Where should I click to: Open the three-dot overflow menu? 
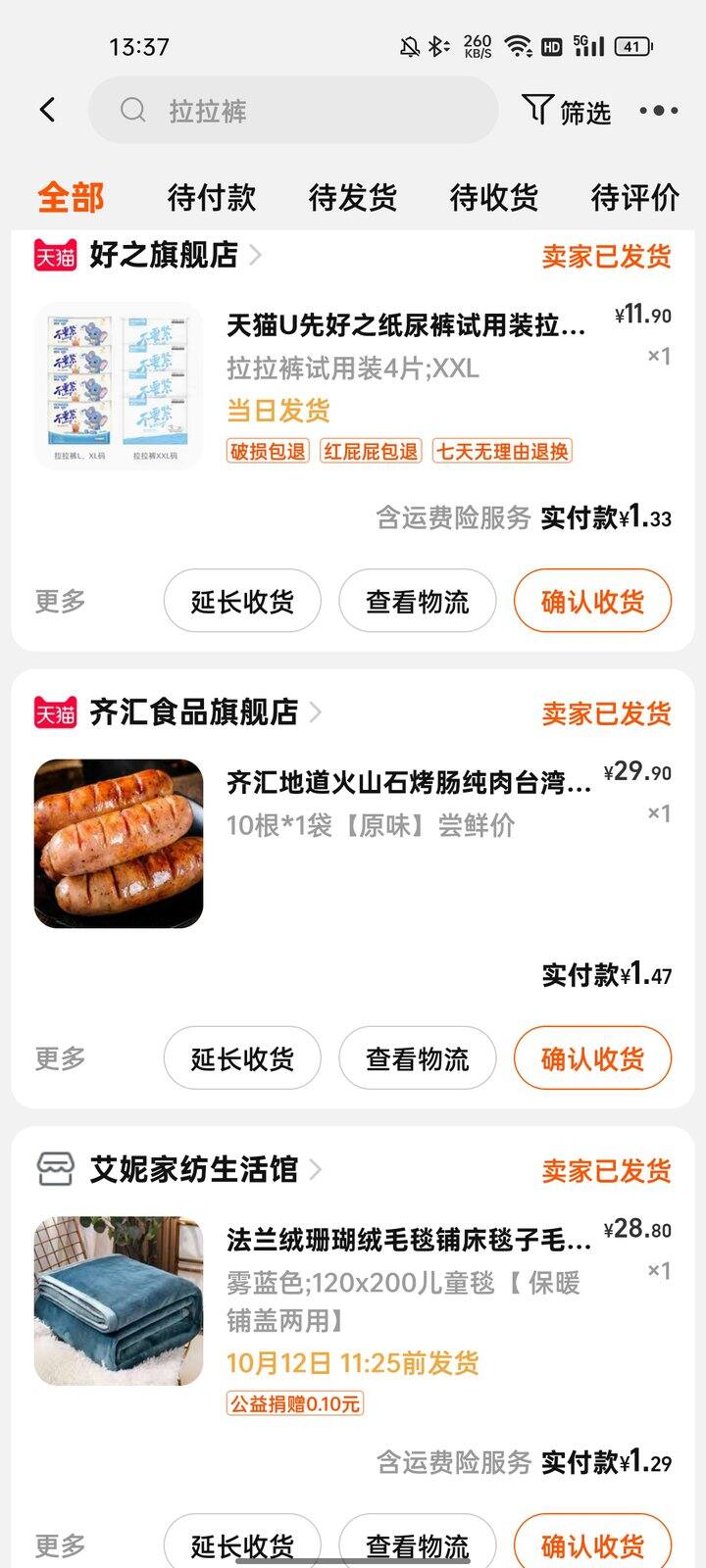659,111
